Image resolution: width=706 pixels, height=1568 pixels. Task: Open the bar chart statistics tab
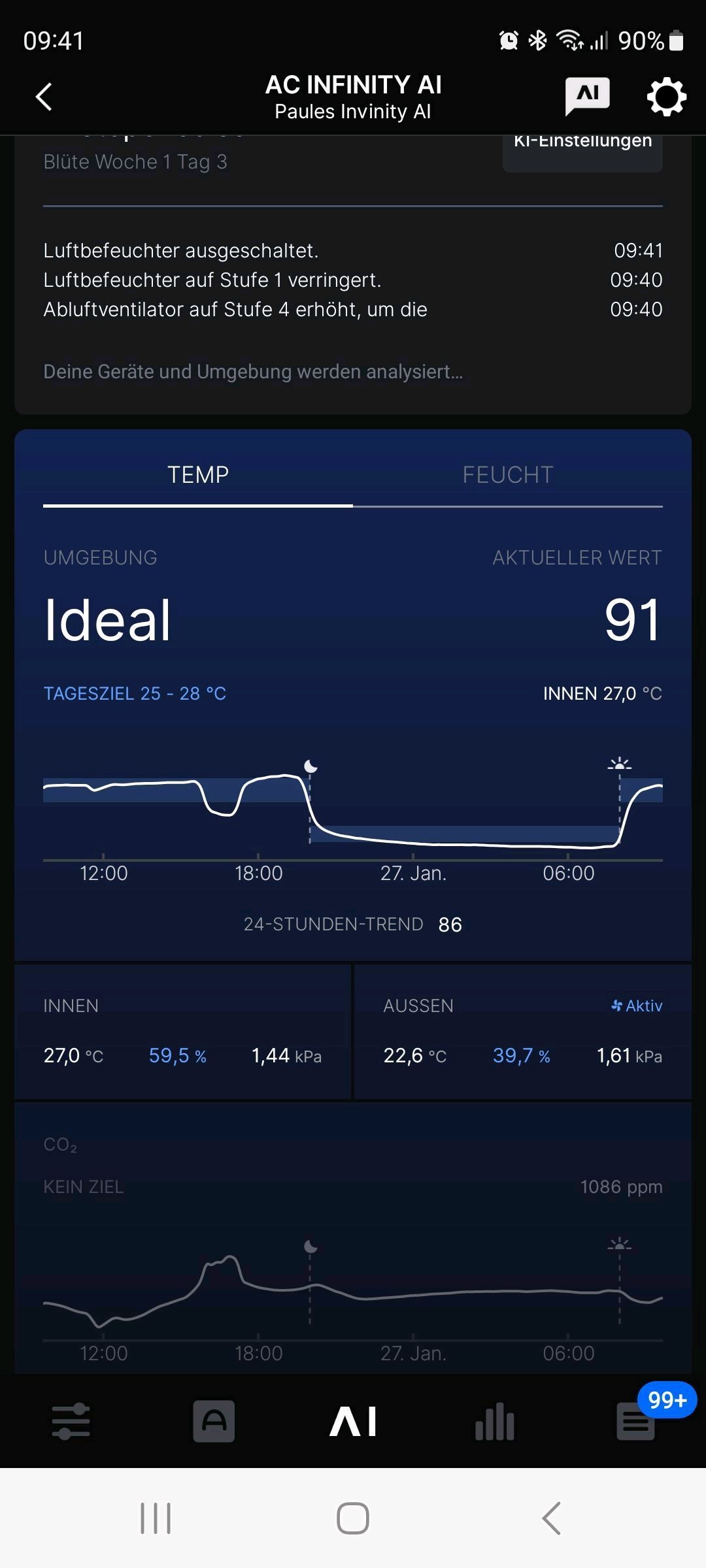pyautogui.click(x=495, y=1422)
